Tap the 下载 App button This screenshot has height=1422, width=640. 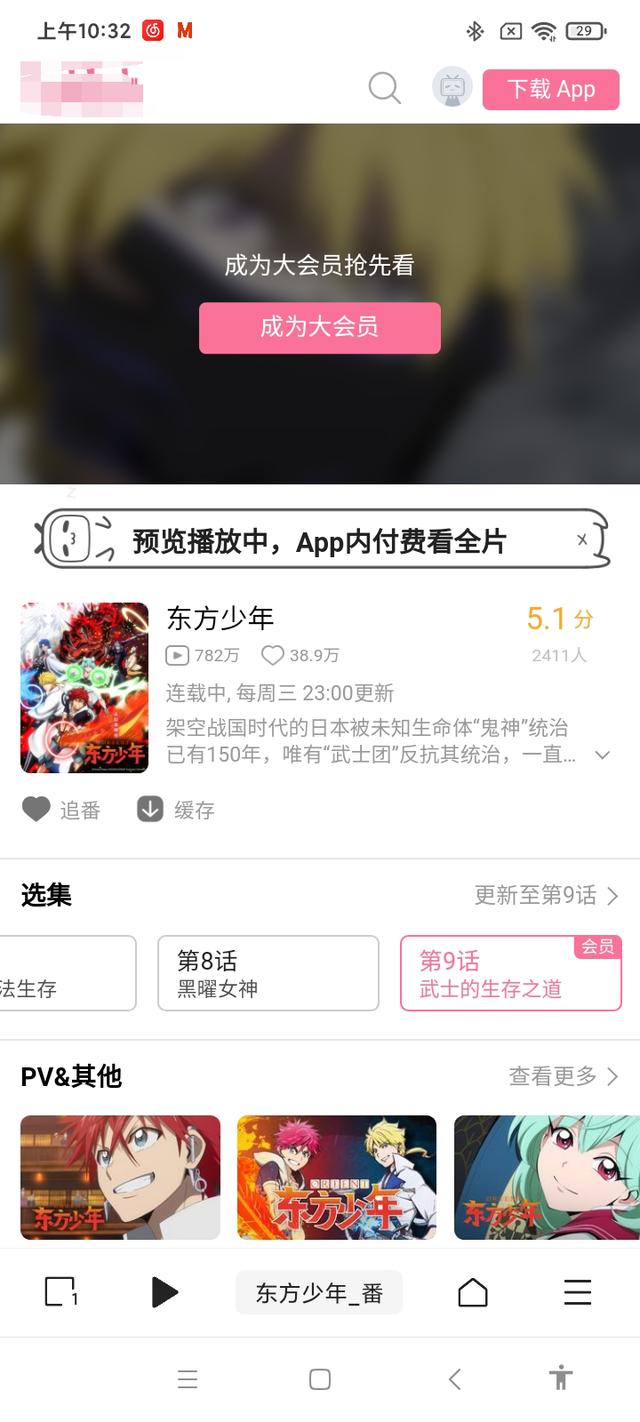coord(551,89)
